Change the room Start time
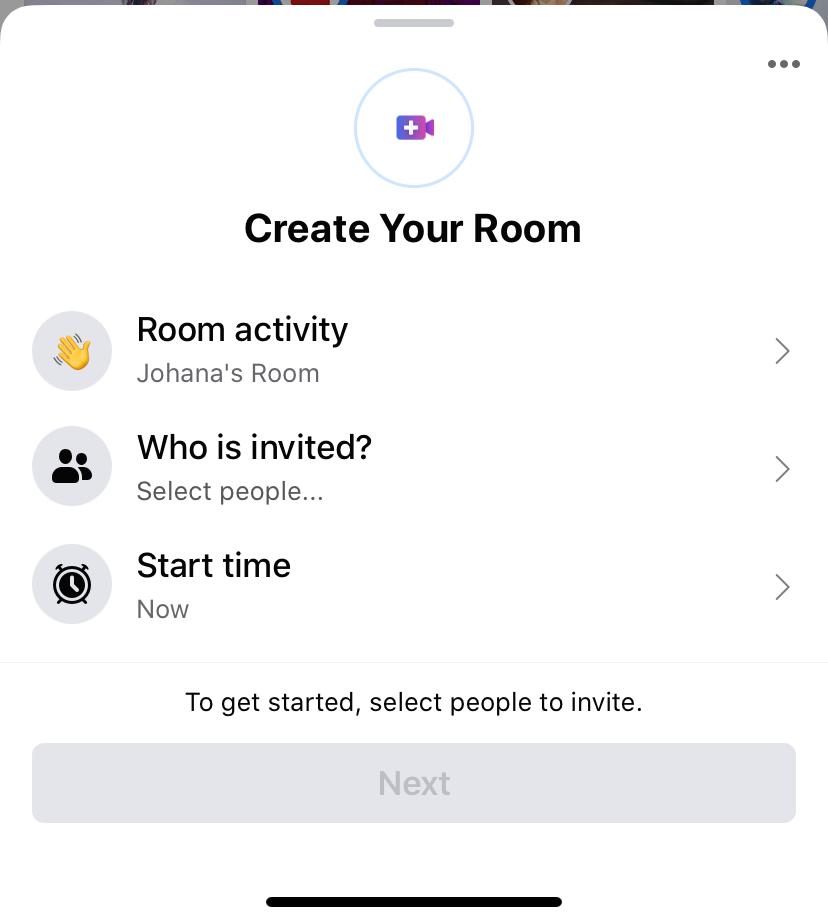The image size is (828, 923). pyautogui.click(x=412, y=585)
